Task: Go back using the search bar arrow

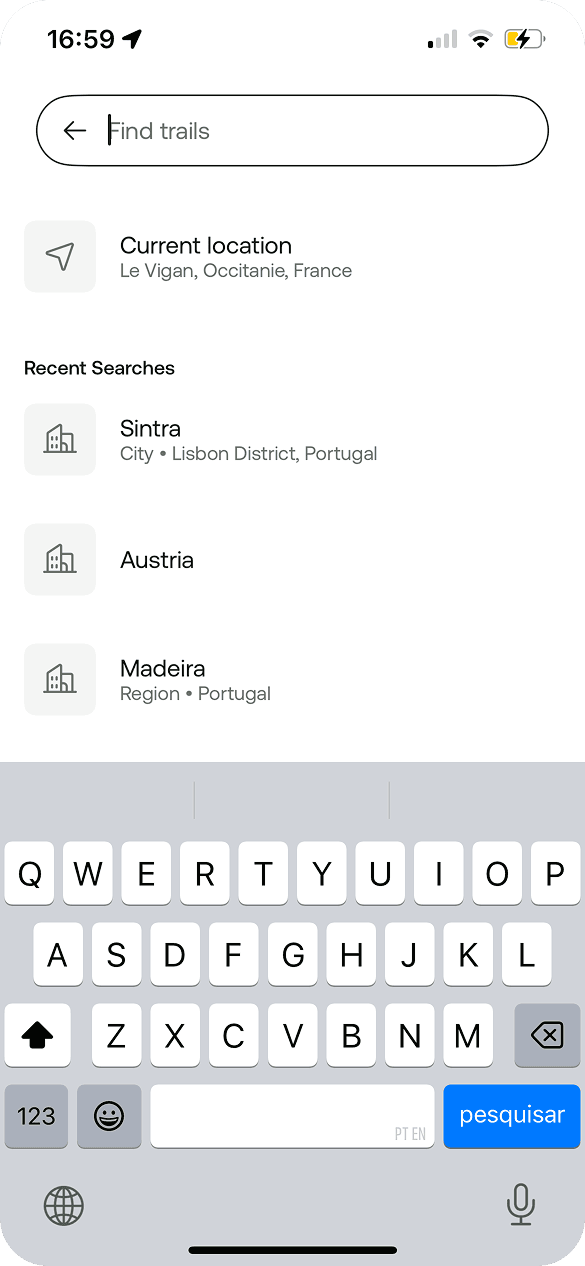Action: coord(74,130)
